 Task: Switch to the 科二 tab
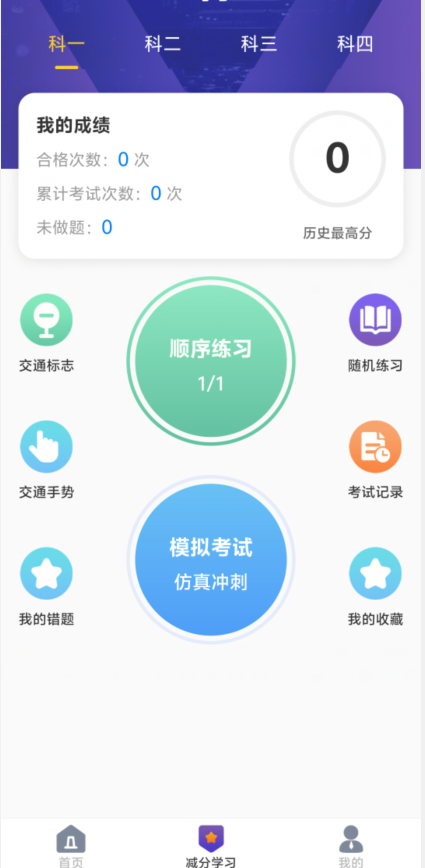pos(163,44)
